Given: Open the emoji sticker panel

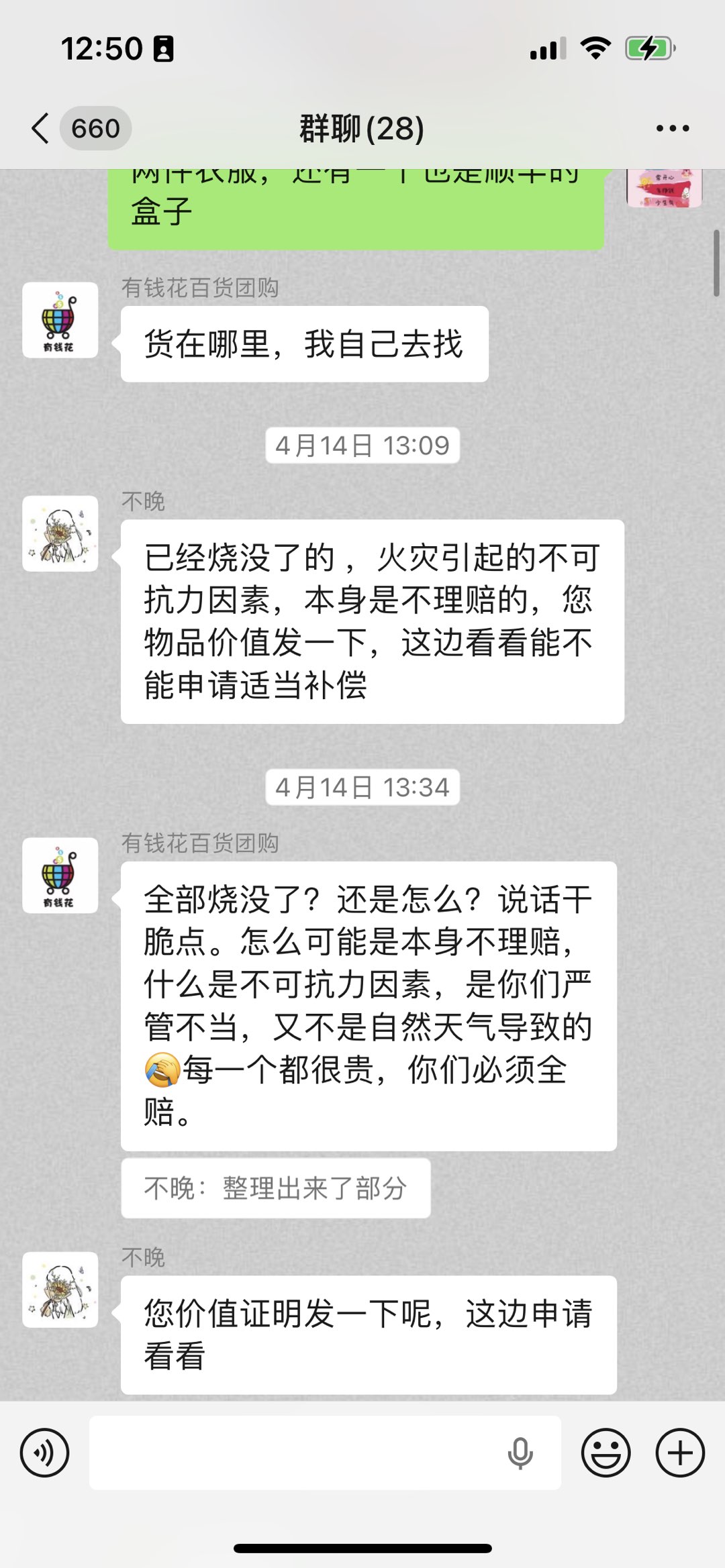Looking at the screenshot, I should pos(606,1453).
